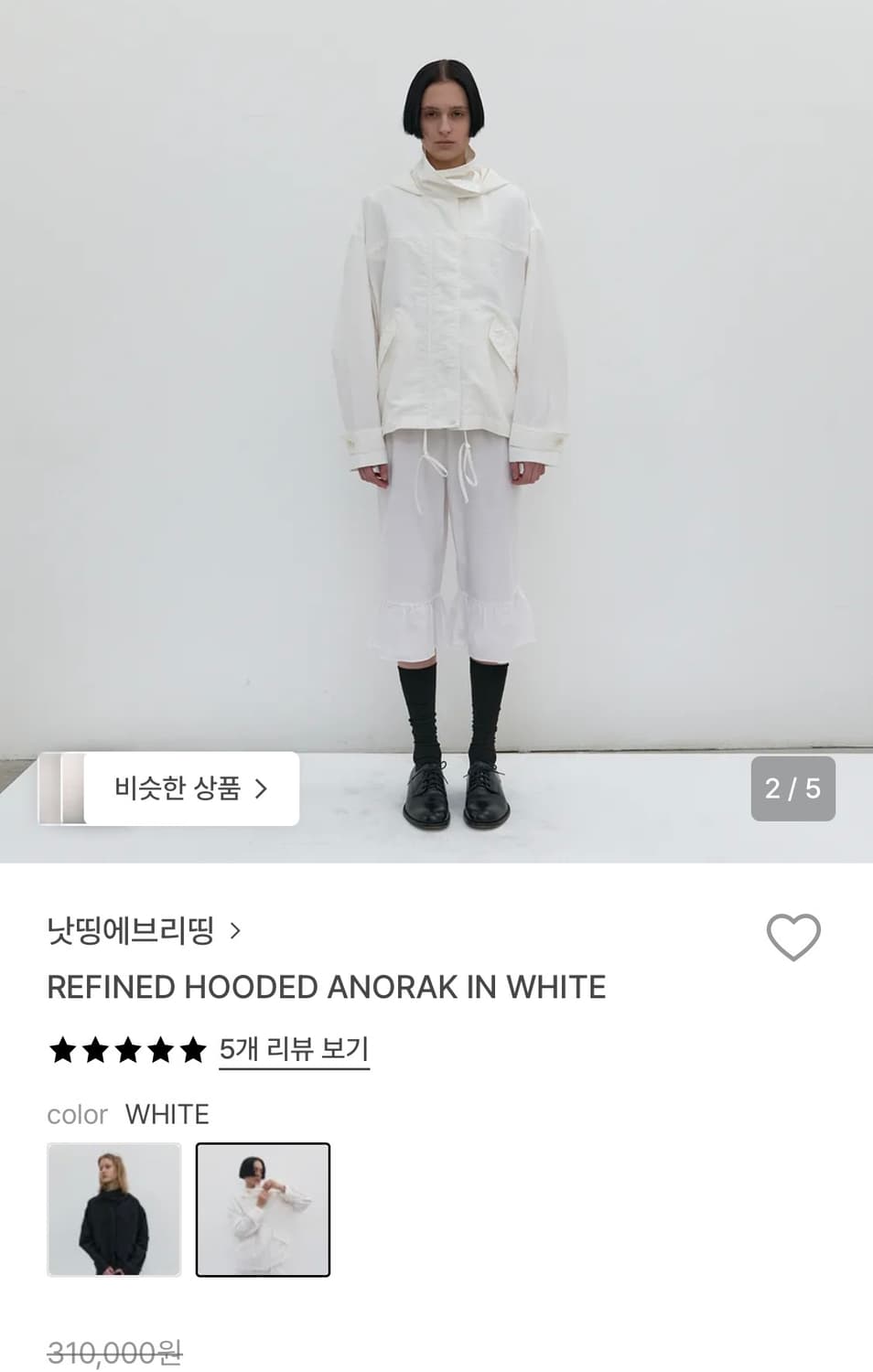The image size is (873, 1372).
Task: Click the first star in the rating
Action: (62, 1050)
